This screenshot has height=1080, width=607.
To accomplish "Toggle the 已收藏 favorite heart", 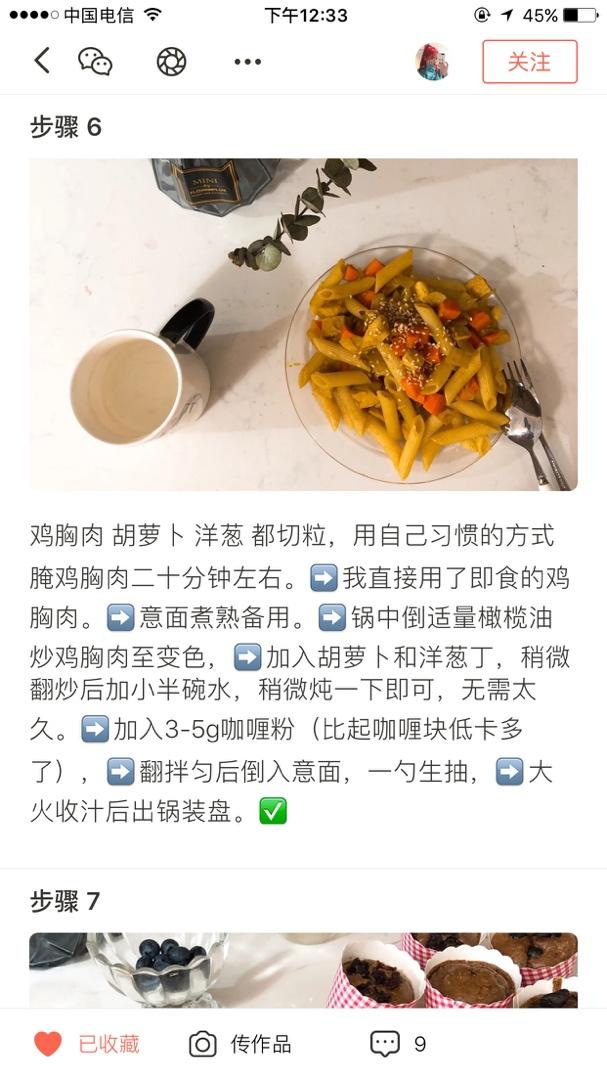I will pyautogui.click(x=87, y=1044).
